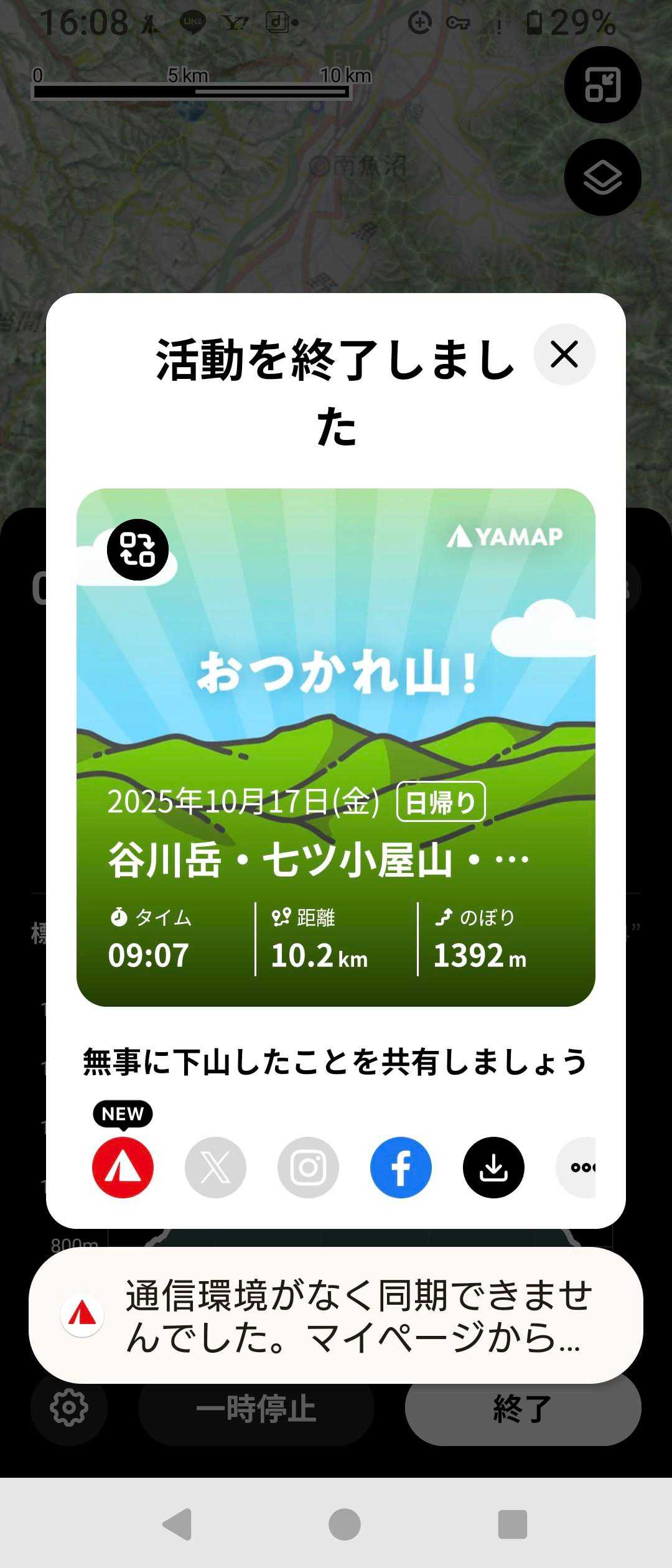Viewport: 672px width, 1568px height.
Task: Download the activity card image
Action: click(x=493, y=1167)
